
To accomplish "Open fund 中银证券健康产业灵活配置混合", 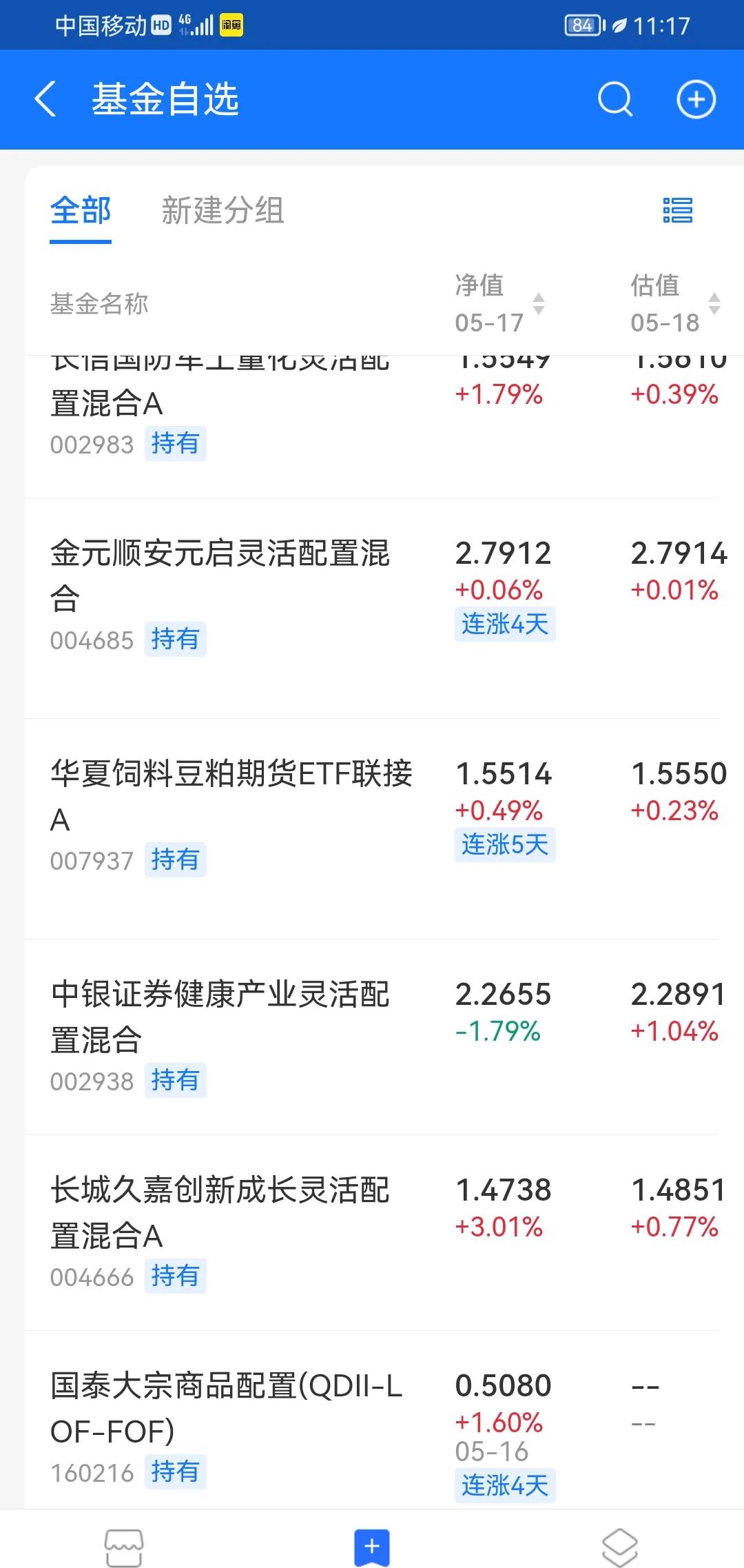I will point(372,1037).
